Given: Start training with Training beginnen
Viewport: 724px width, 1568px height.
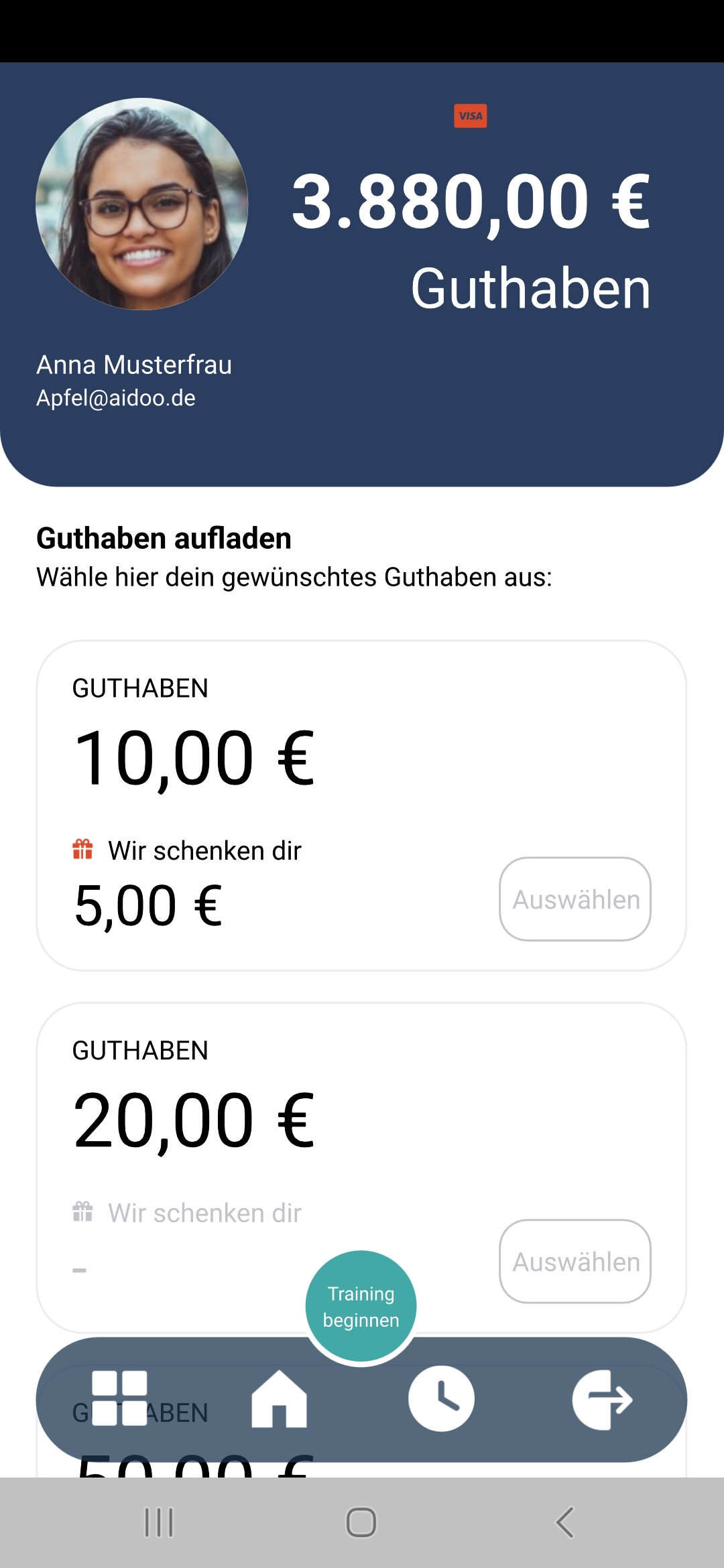Looking at the screenshot, I should click(x=361, y=1307).
